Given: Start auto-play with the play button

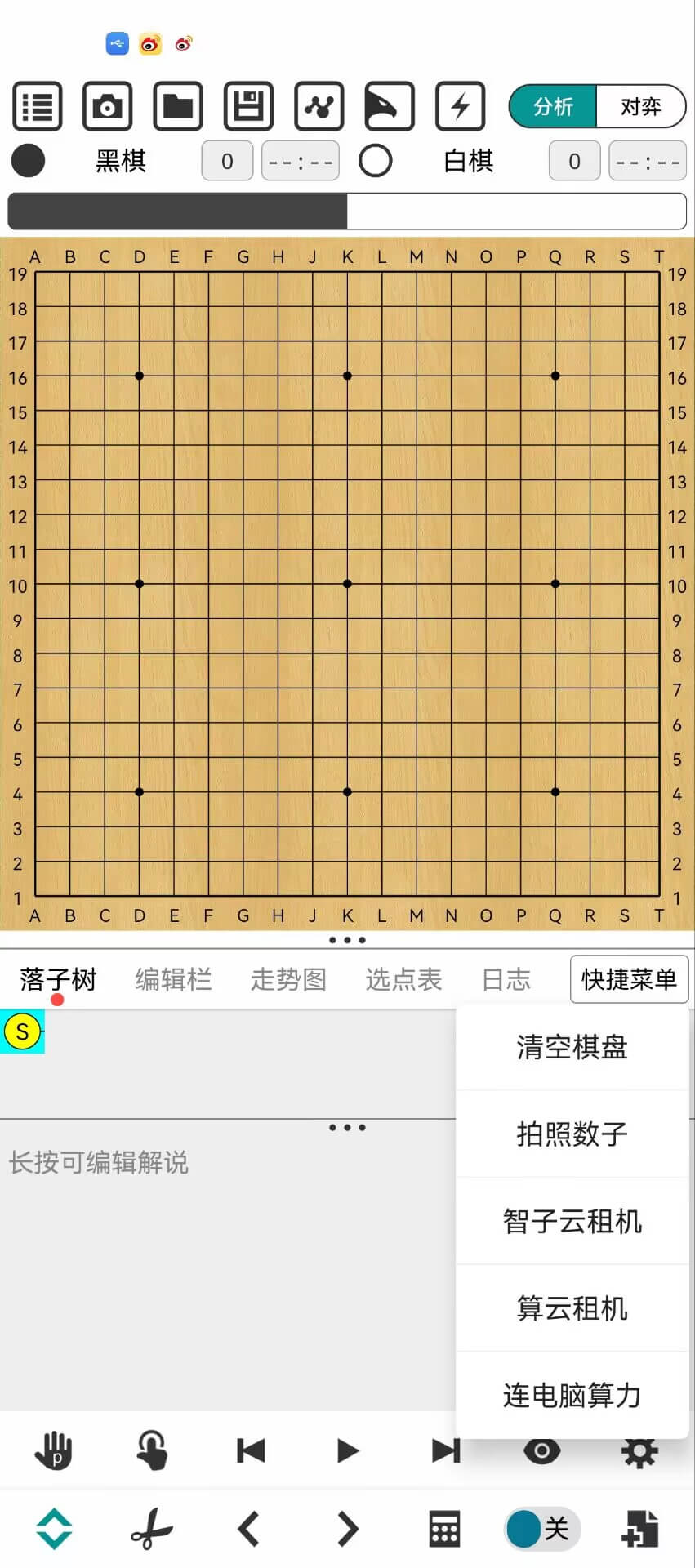Looking at the screenshot, I should click(348, 1450).
